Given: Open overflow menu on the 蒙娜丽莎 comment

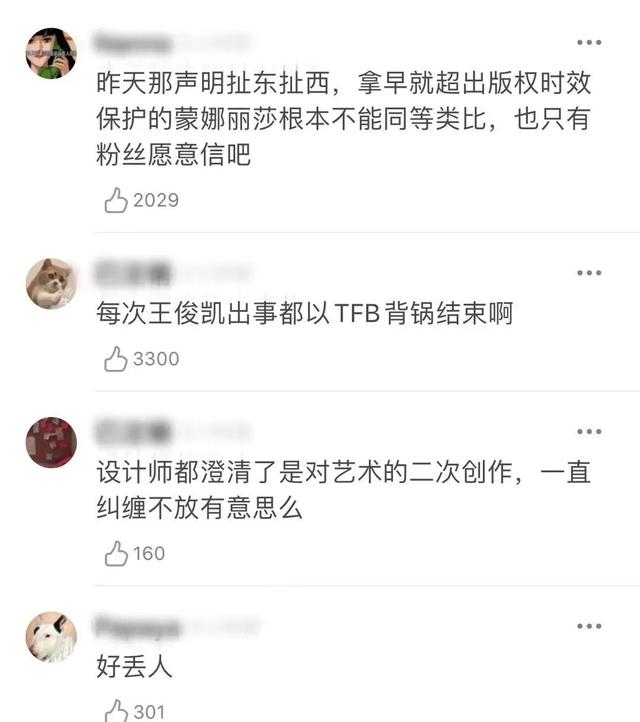Looking at the screenshot, I should [589, 43].
